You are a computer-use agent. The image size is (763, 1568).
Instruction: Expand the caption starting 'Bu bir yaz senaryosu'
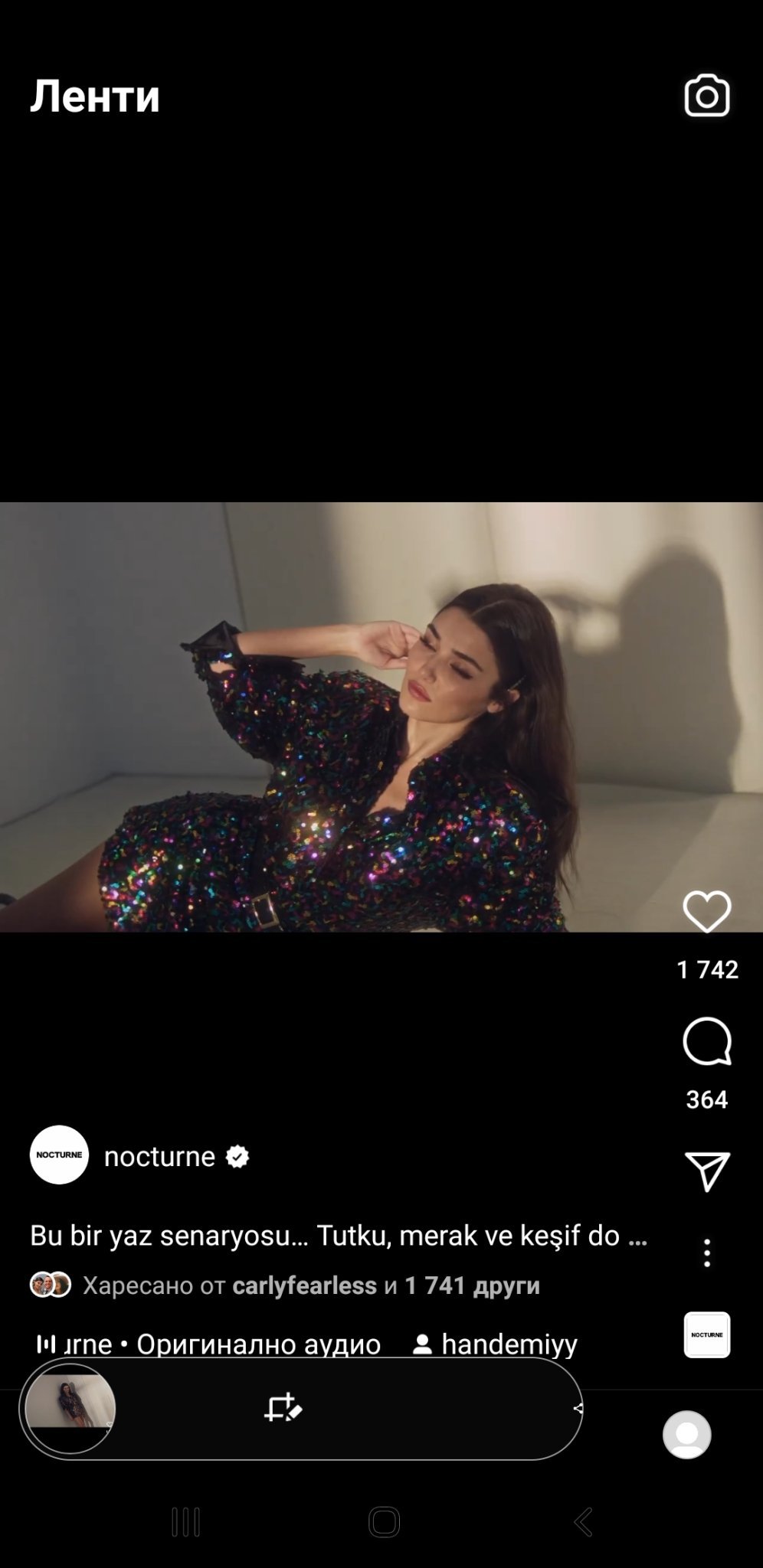click(338, 1235)
